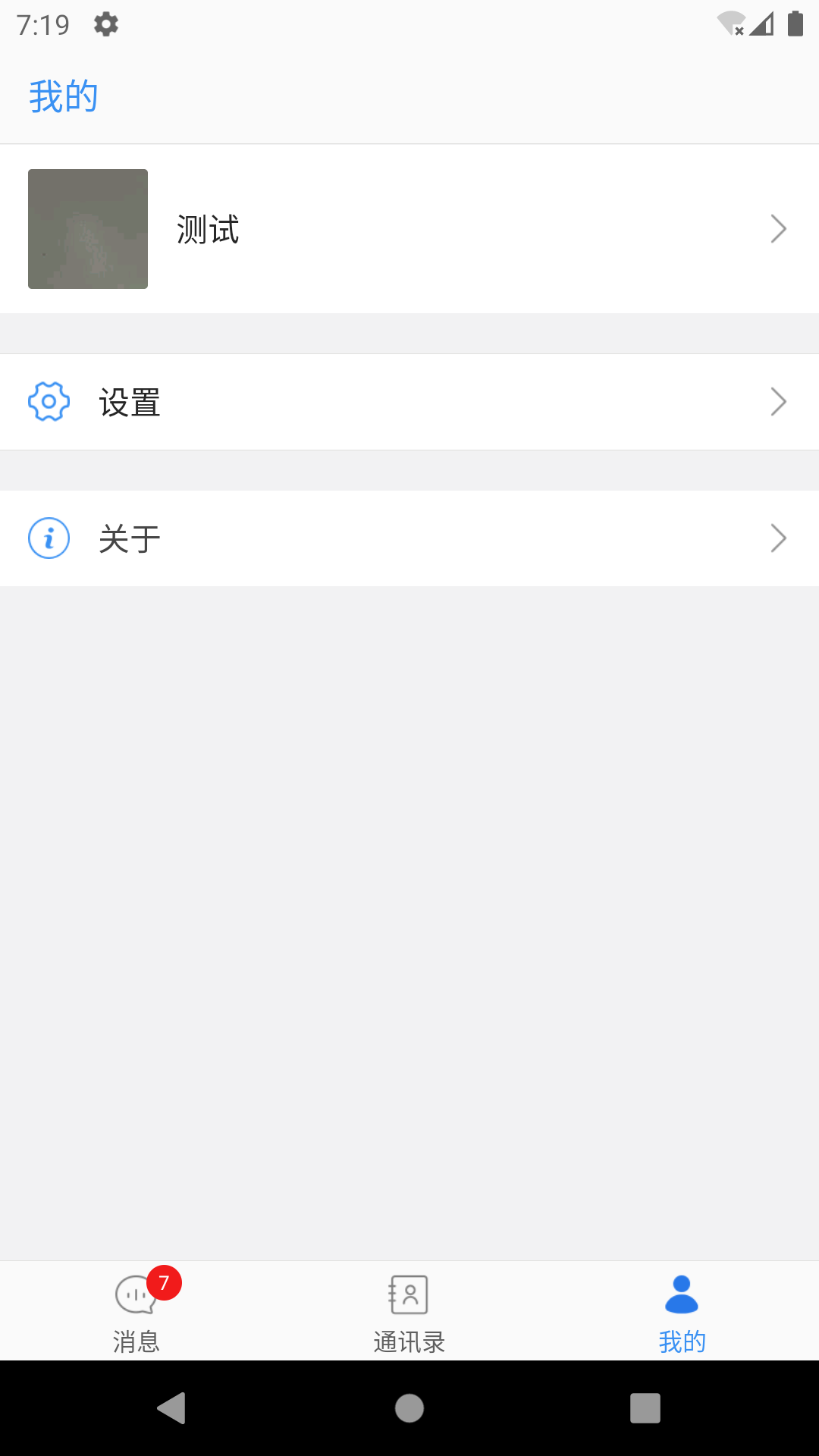
Task: Open the 设置 row right arrow
Action: [x=778, y=402]
